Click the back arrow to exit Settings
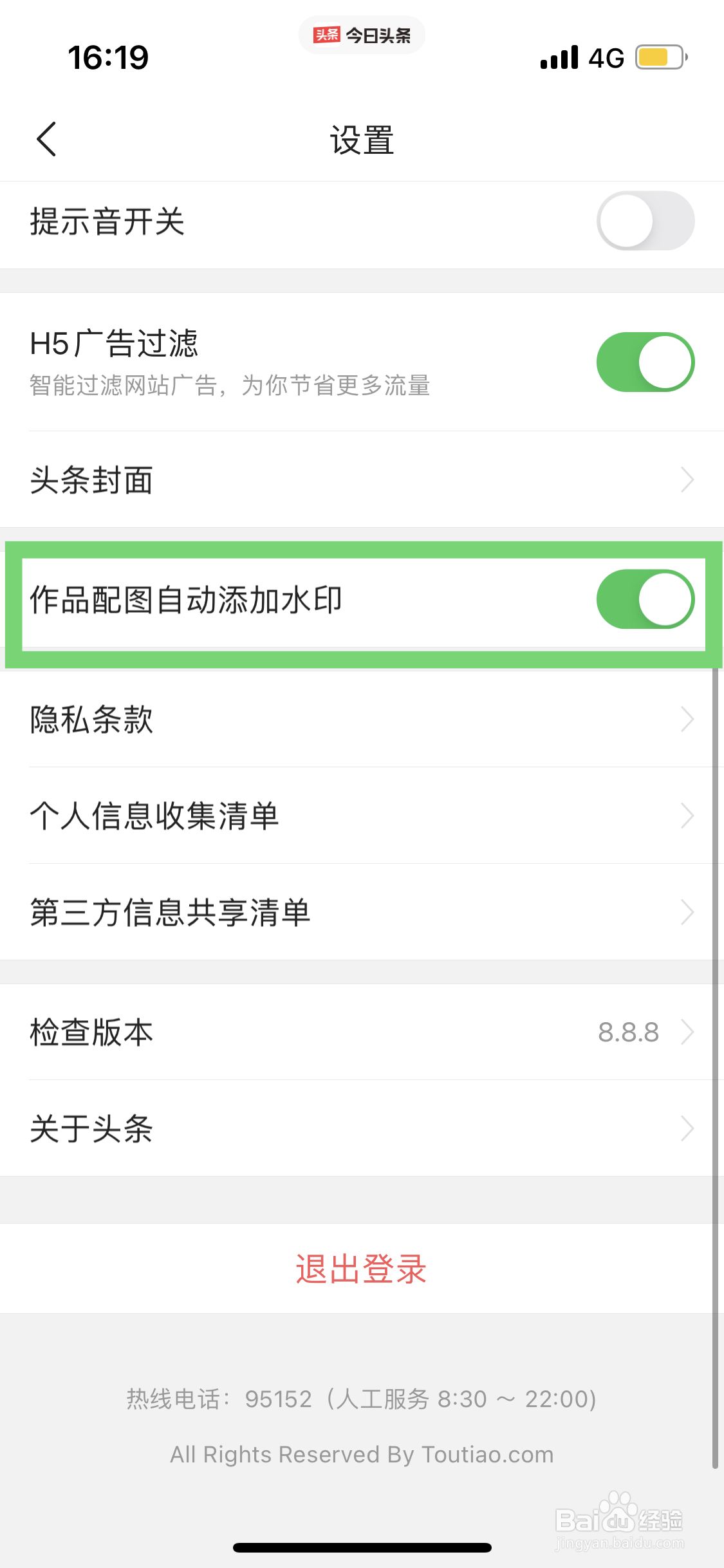The image size is (724, 1568). coord(45,137)
